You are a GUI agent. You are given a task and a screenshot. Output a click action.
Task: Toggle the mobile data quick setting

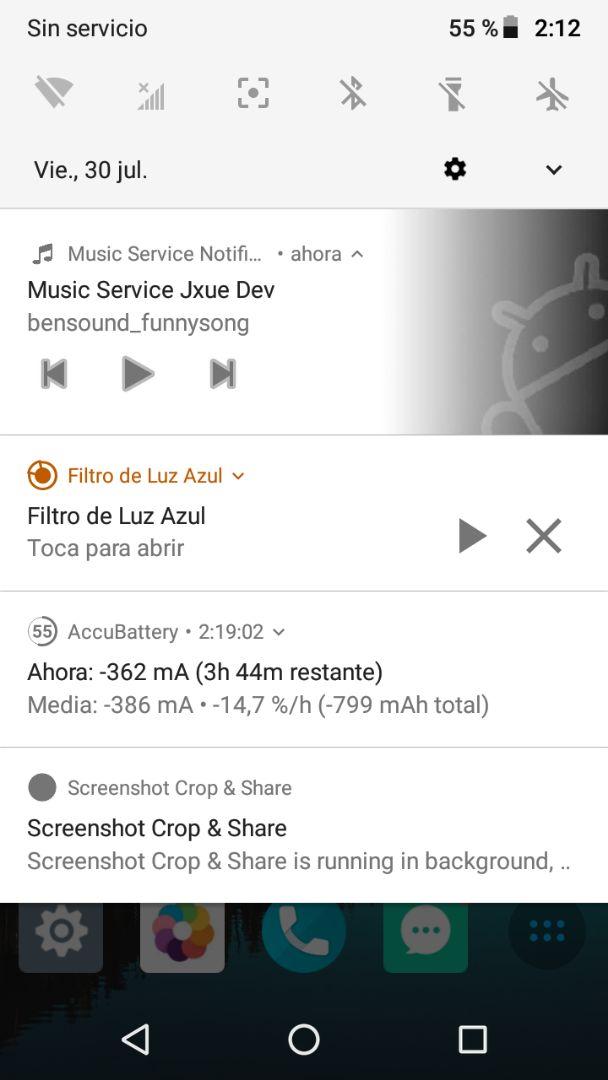(151, 94)
